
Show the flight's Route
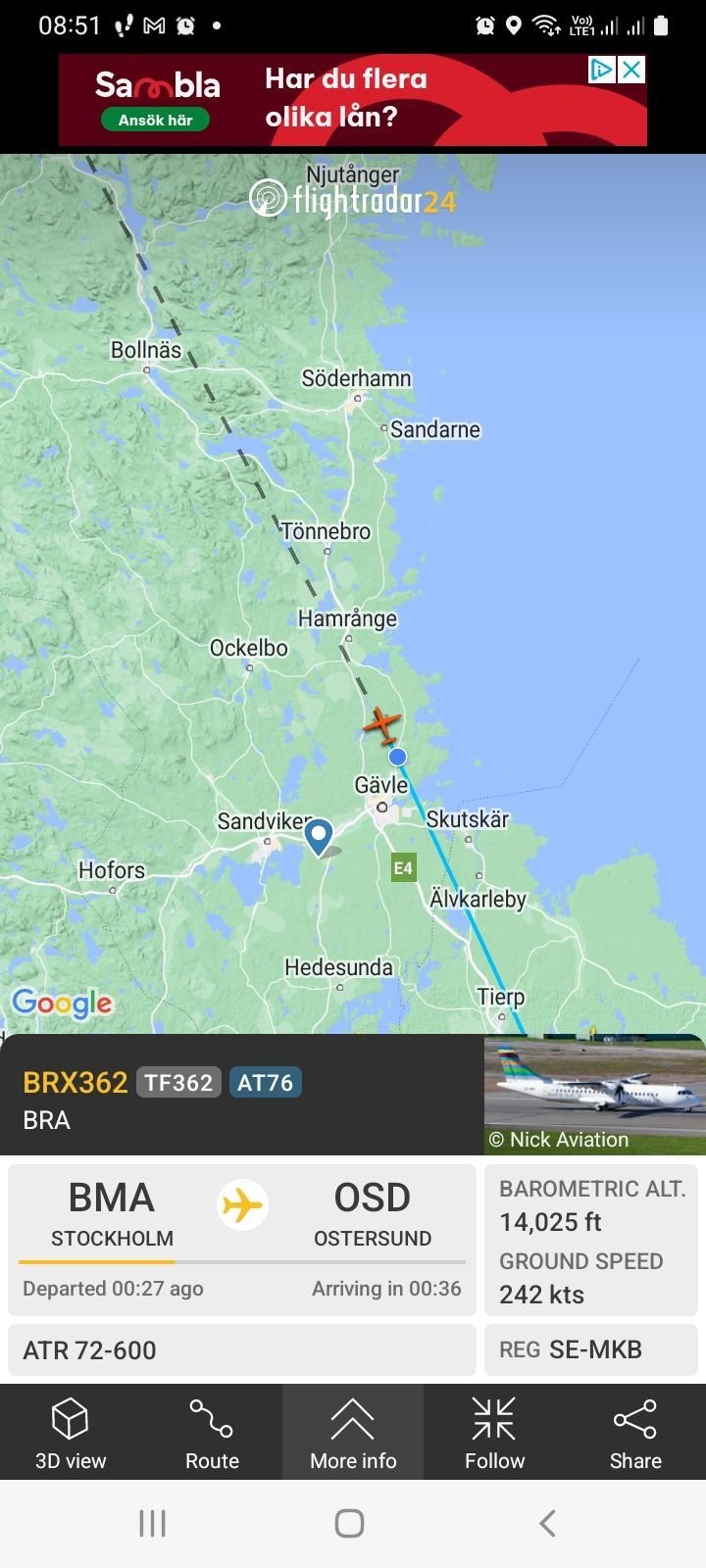212,1432
